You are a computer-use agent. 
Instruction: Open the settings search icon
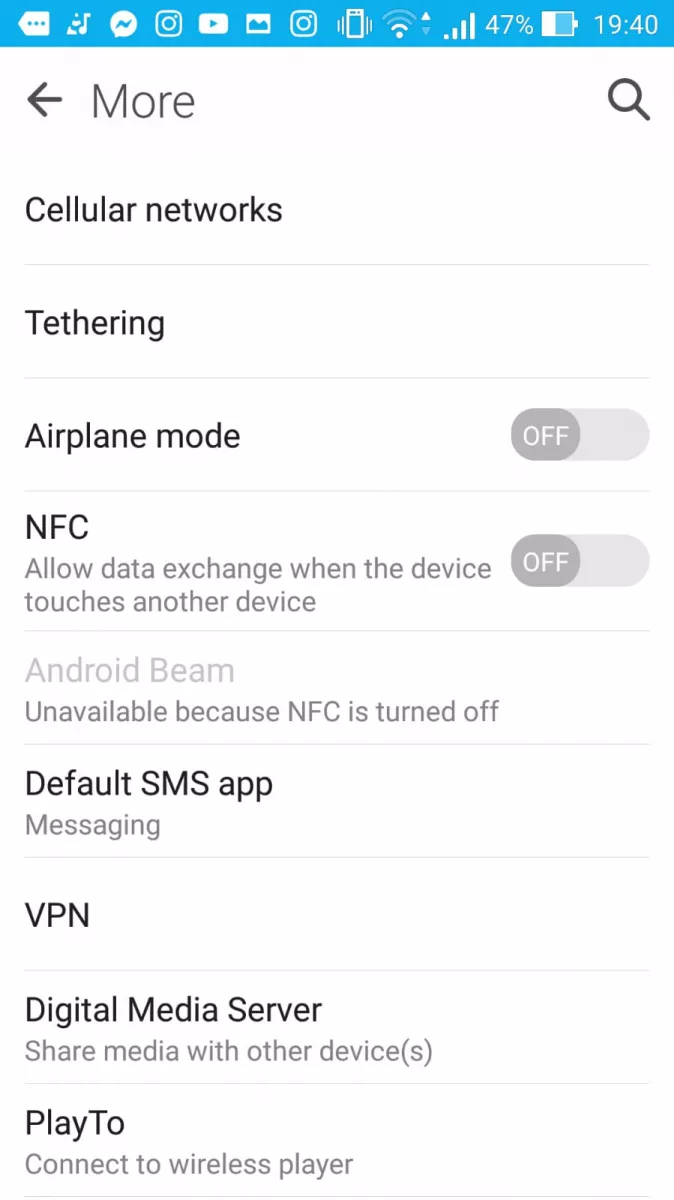(628, 100)
